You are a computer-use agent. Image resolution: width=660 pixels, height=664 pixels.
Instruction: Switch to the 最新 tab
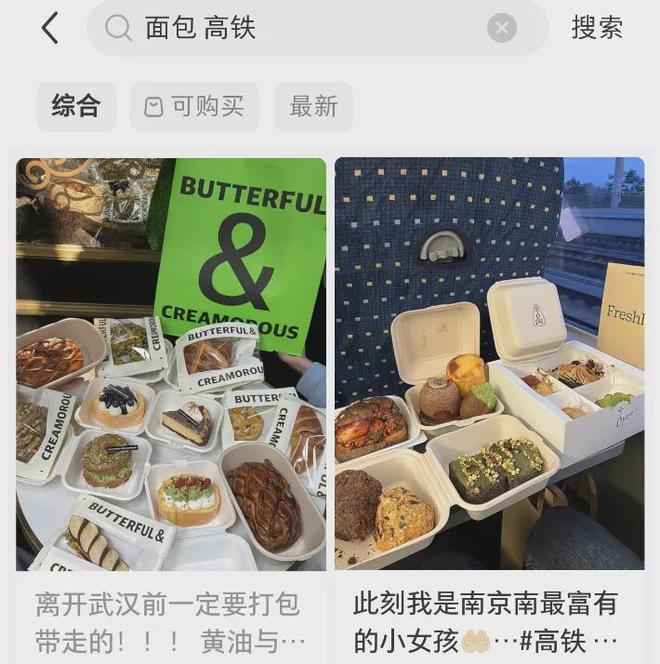[x=313, y=107]
